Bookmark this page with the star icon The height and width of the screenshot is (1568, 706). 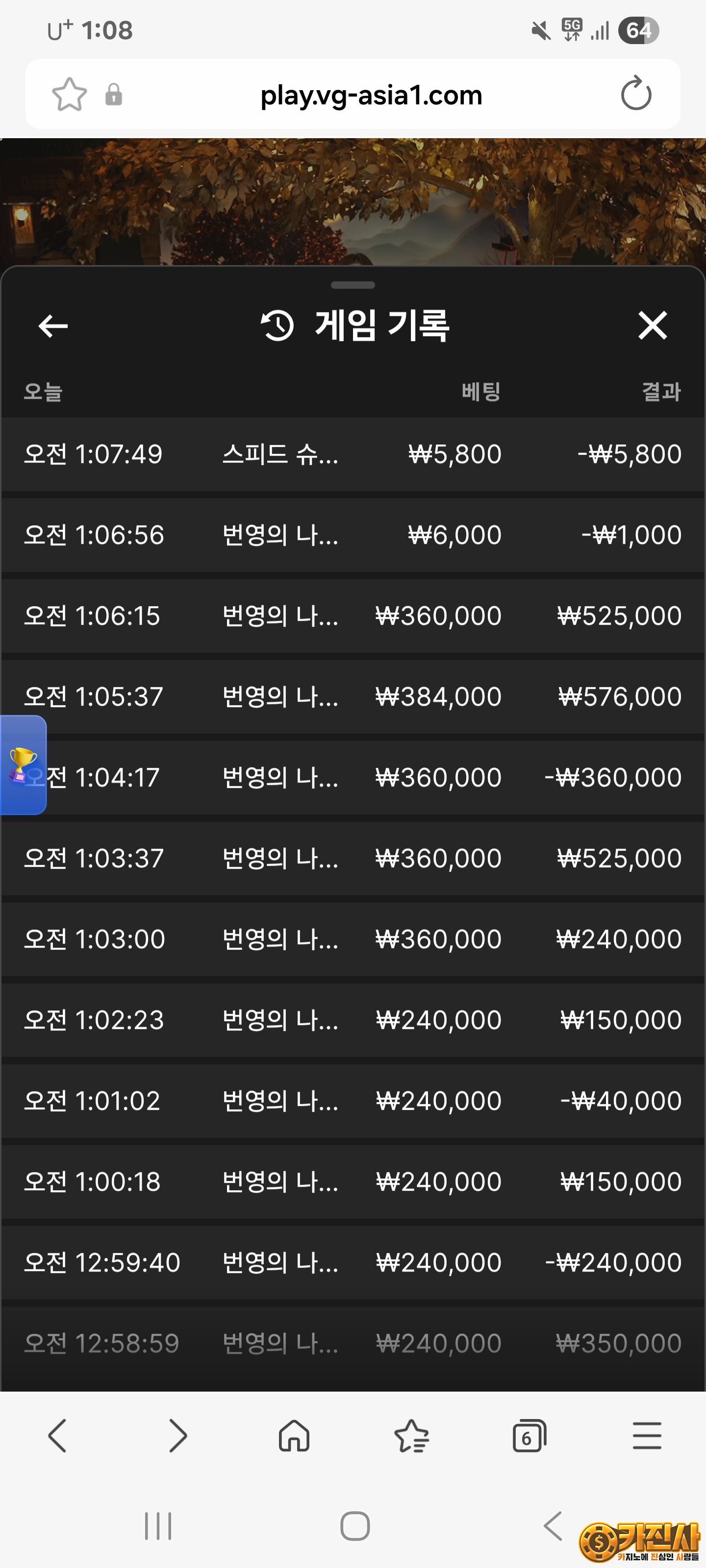click(70, 95)
